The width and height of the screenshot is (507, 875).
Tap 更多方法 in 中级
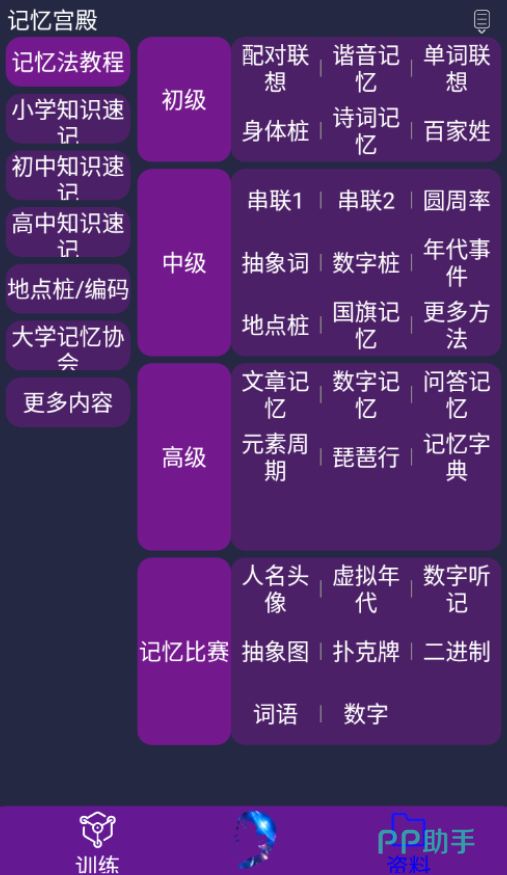click(x=457, y=325)
